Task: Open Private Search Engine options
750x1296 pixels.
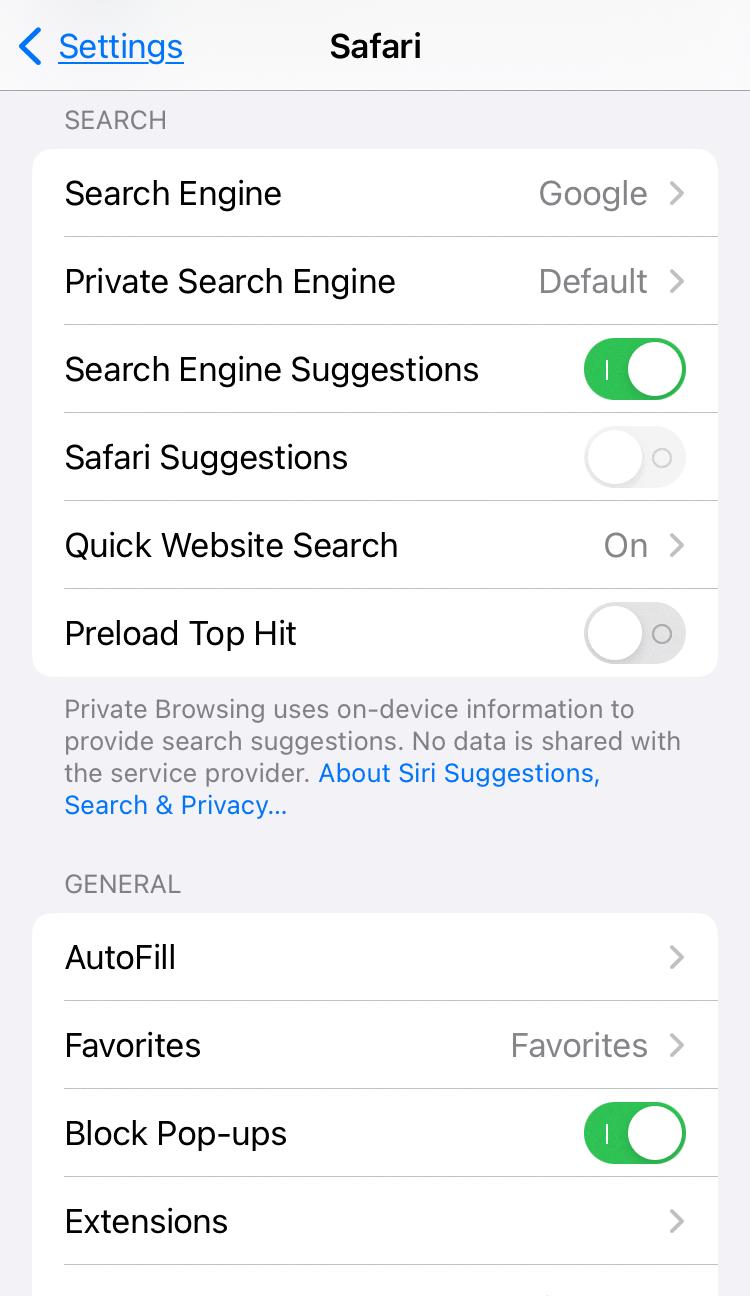Action: tap(375, 281)
